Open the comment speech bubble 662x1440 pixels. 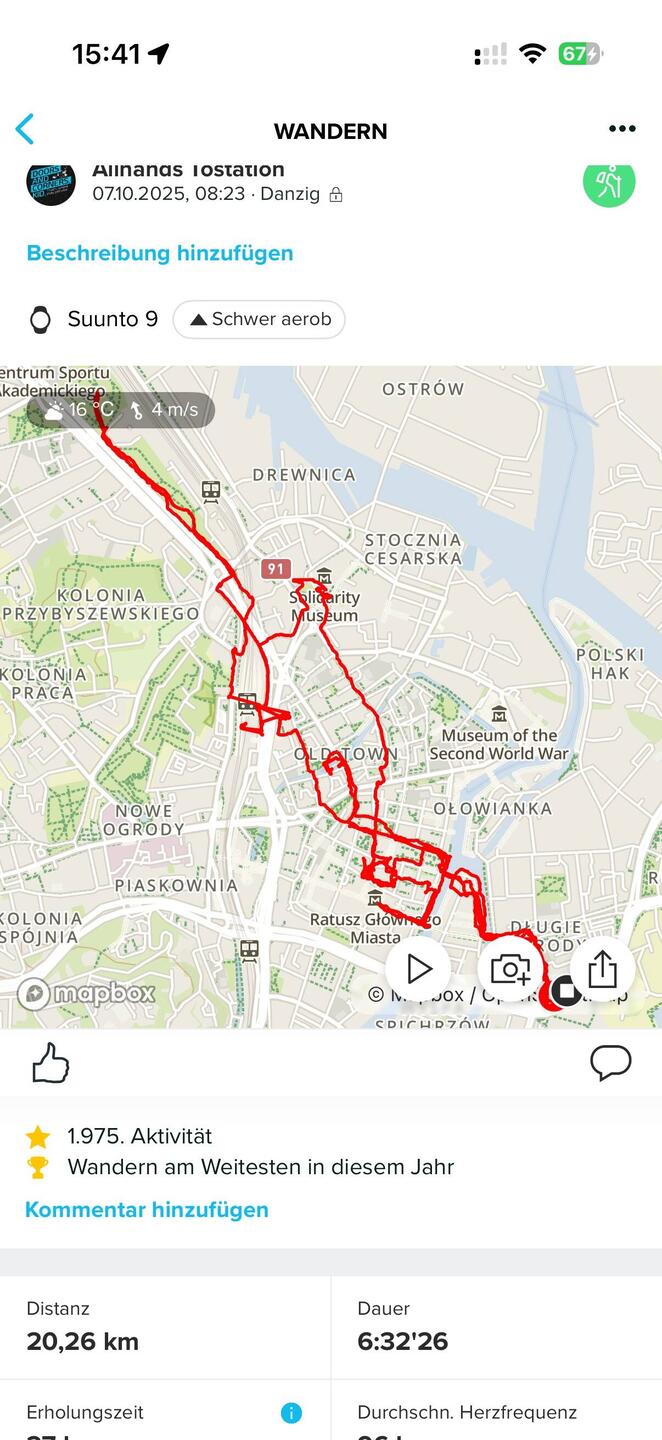pyautogui.click(x=610, y=1062)
